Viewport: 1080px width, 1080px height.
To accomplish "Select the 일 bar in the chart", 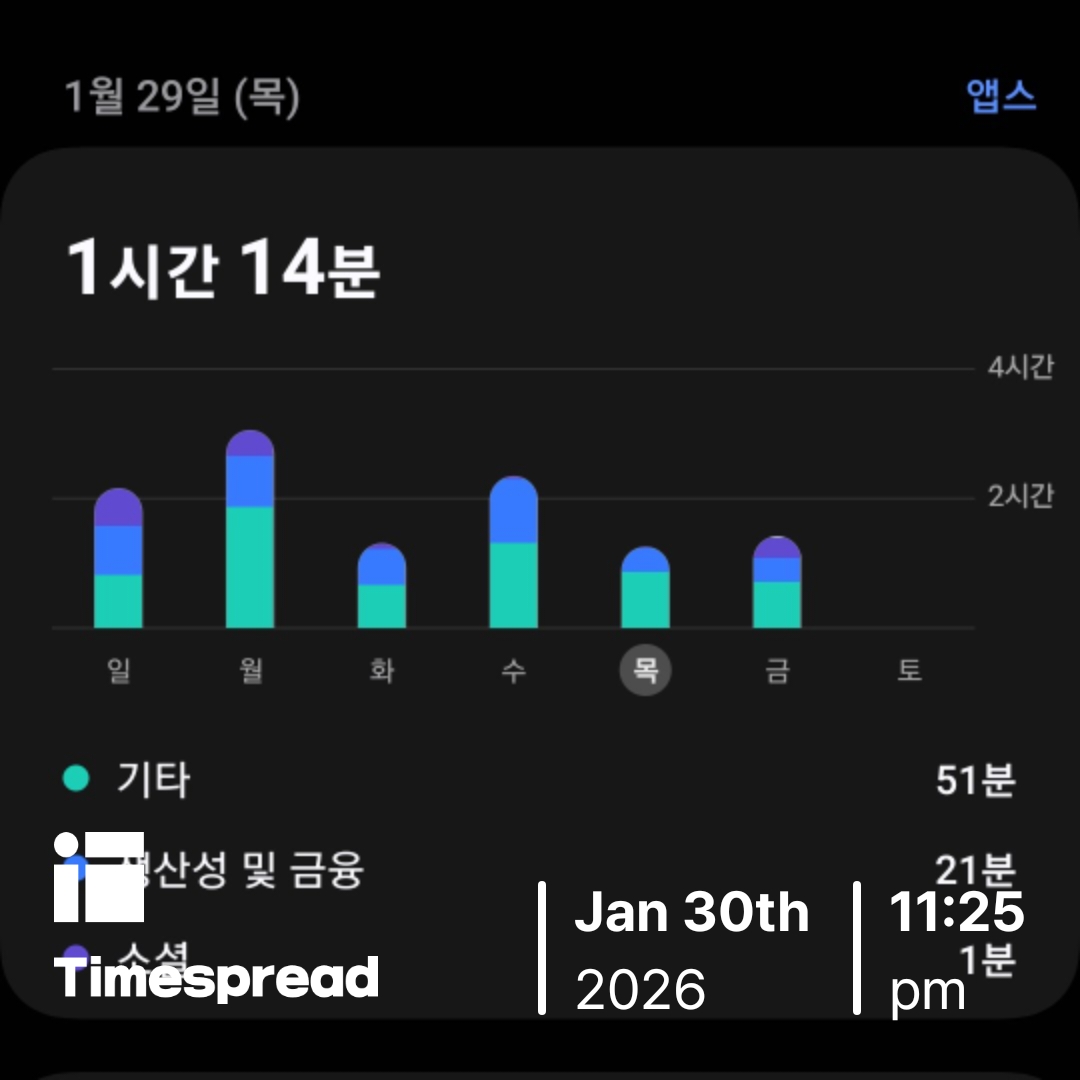I will (x=118, y=560).
